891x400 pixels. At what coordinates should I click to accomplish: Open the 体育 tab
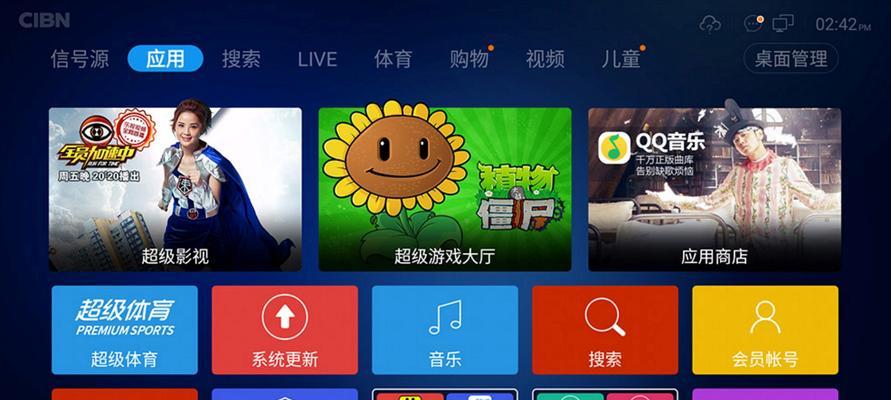[x=393, y=59]
